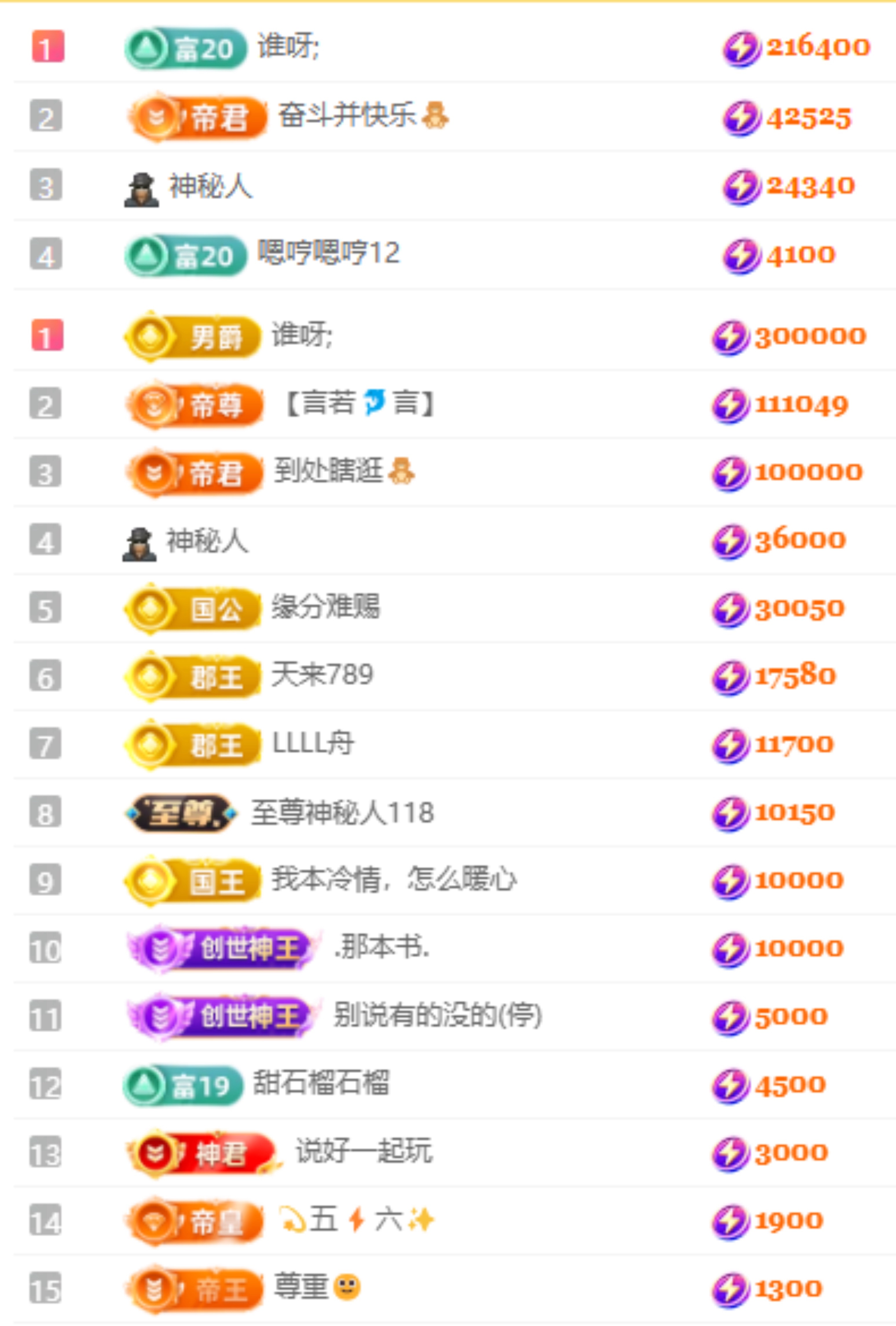Select the 帝尊 badge beside 言若言
This screenshot has width=896, height=1326.
click(x=197, y=405)
